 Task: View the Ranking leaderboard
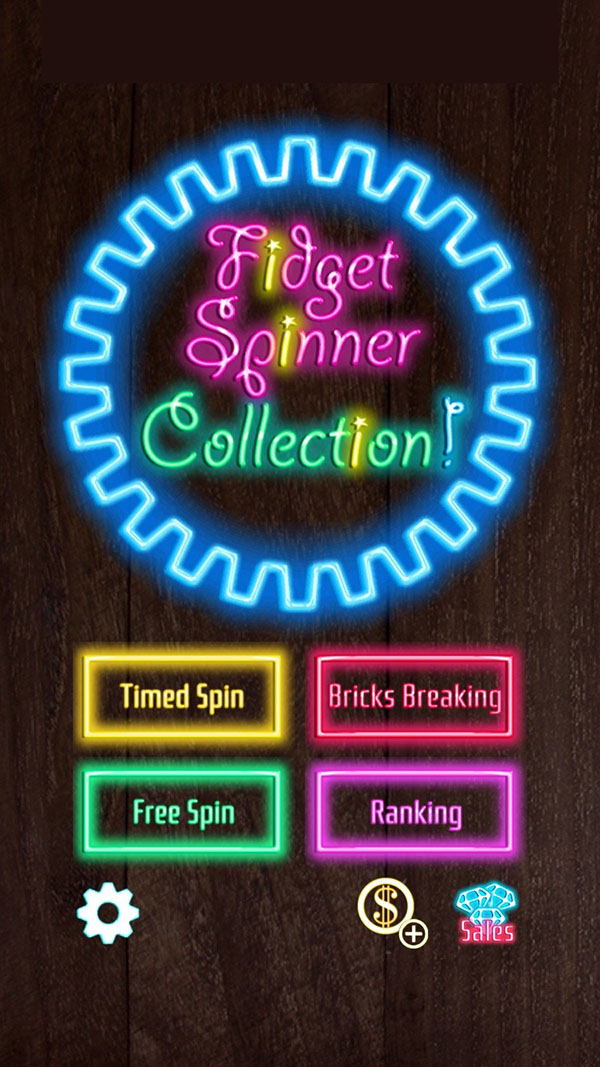coord(415,811)
